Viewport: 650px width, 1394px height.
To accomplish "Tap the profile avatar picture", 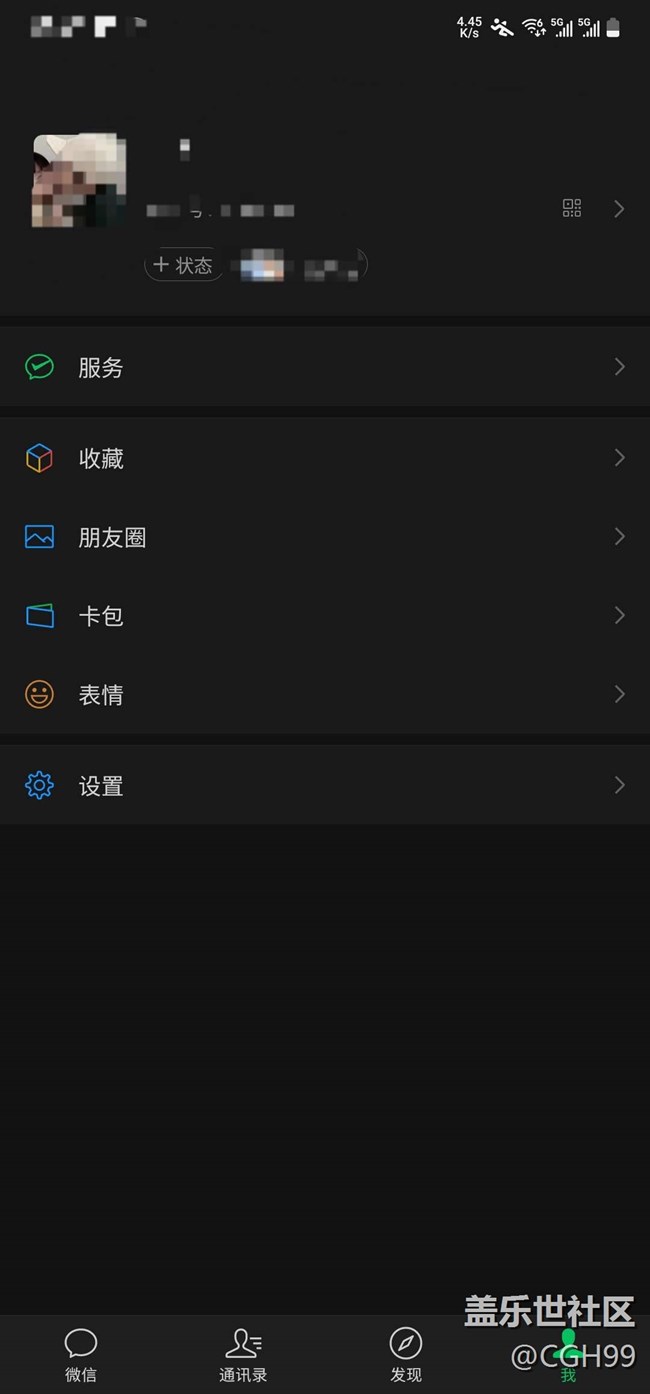I will pyautogui.click(x=79, y=181).
